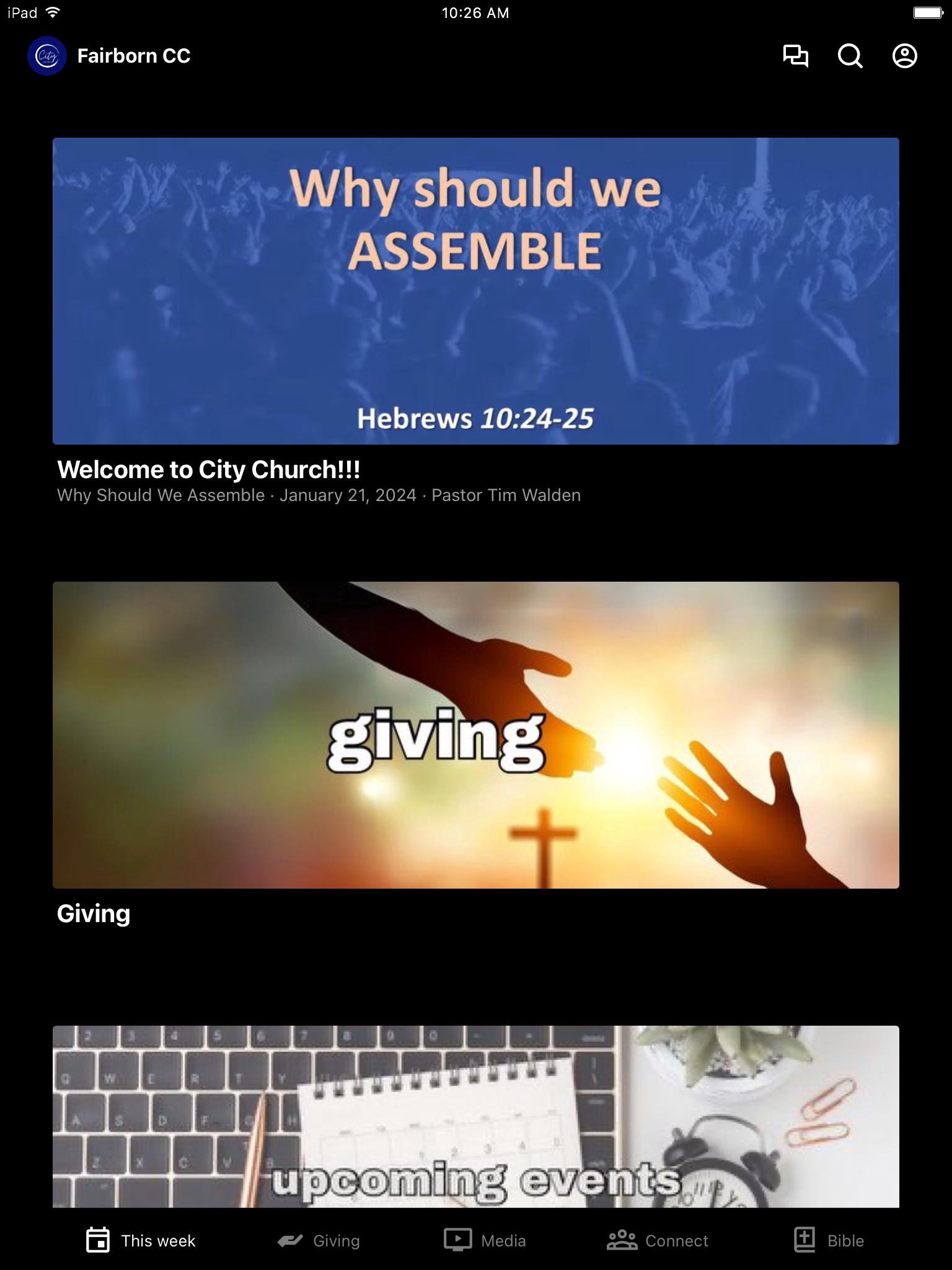Switch to the Bible tab
Viewport: 952px width, 1270px height.
click(829, 1240)
